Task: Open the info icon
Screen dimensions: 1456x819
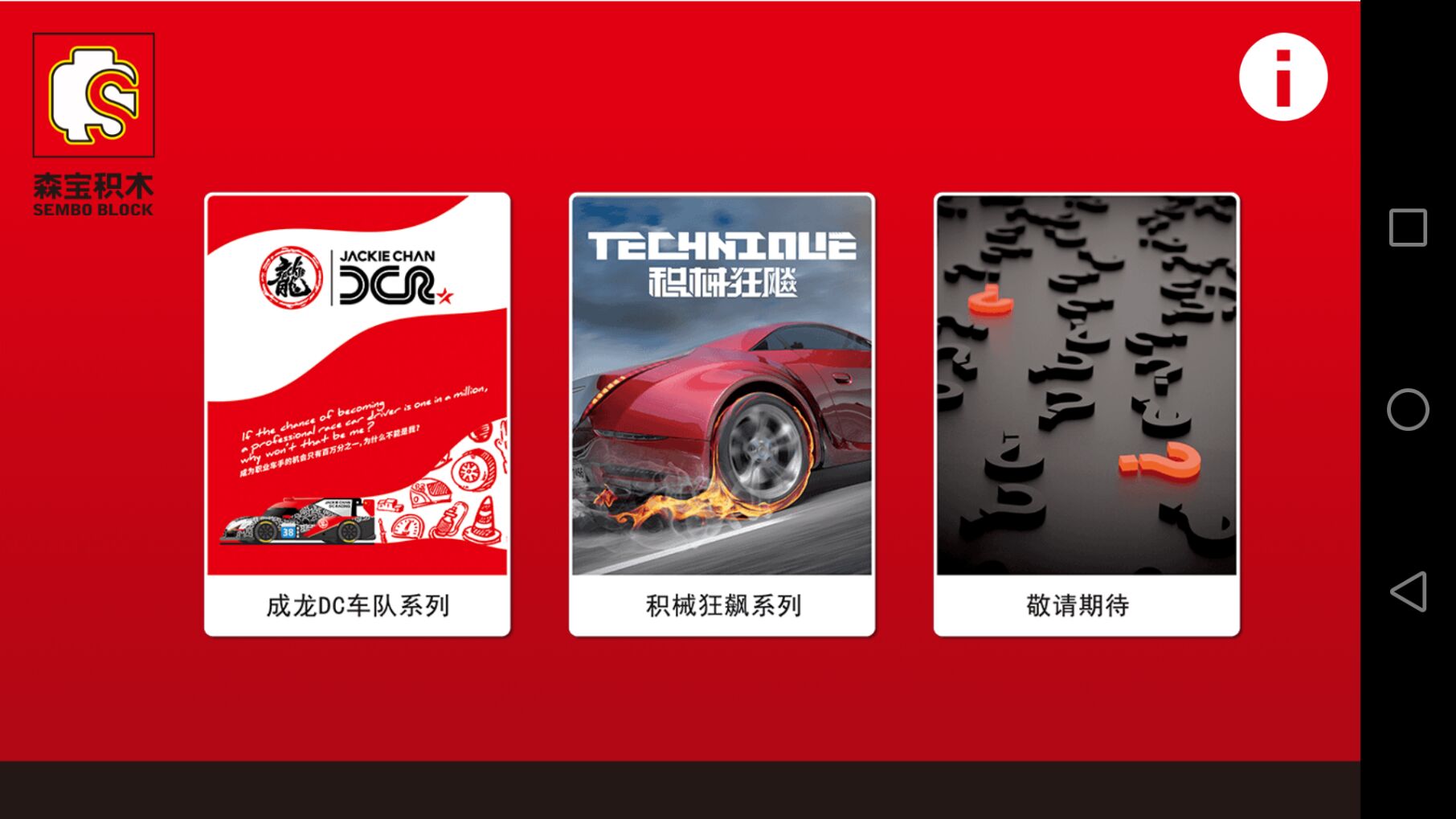Action: click(x=1282, y=77)
